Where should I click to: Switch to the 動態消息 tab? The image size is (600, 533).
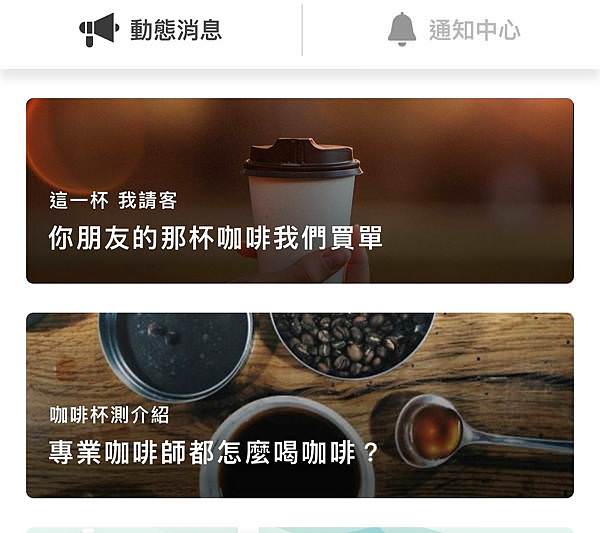151,30
